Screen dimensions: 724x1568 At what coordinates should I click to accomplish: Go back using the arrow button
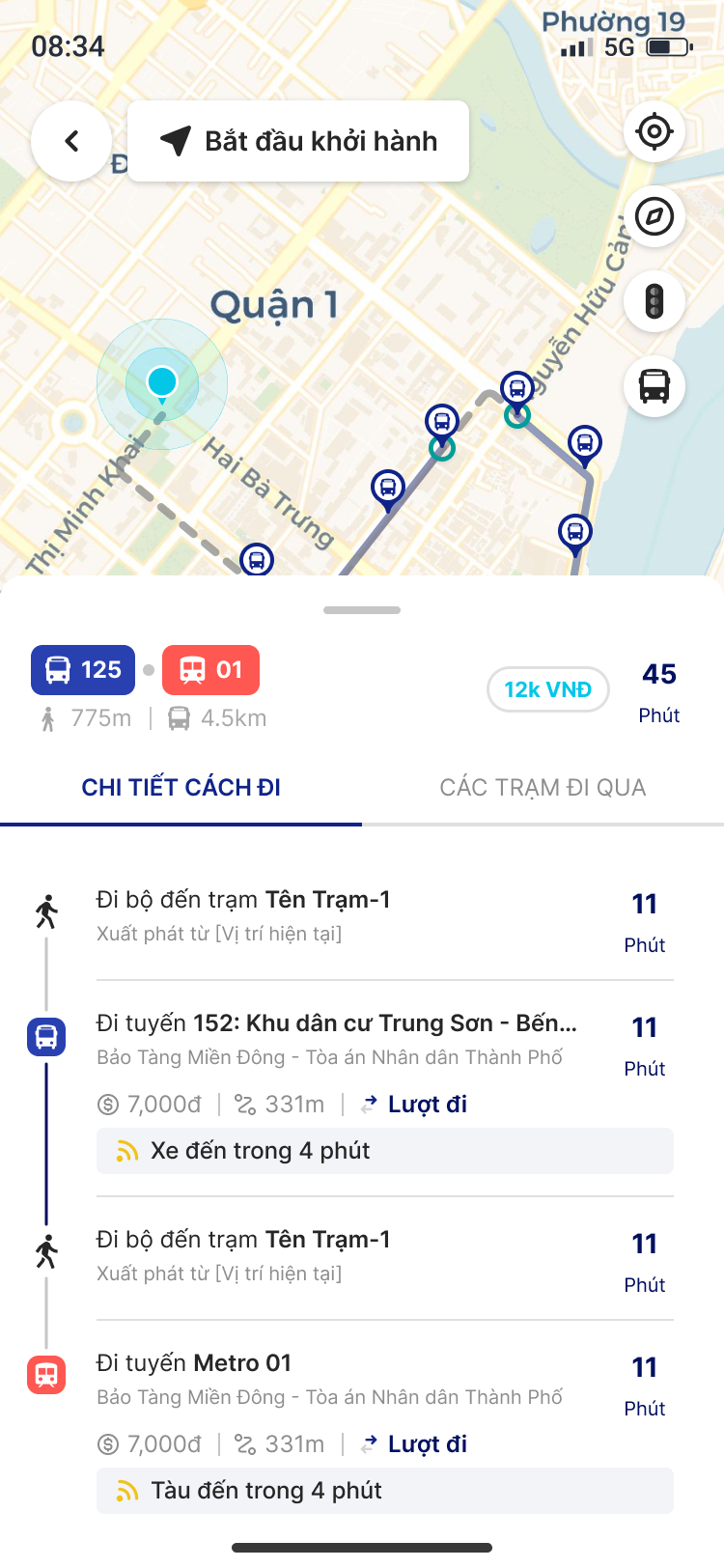(x=71, y=141)
